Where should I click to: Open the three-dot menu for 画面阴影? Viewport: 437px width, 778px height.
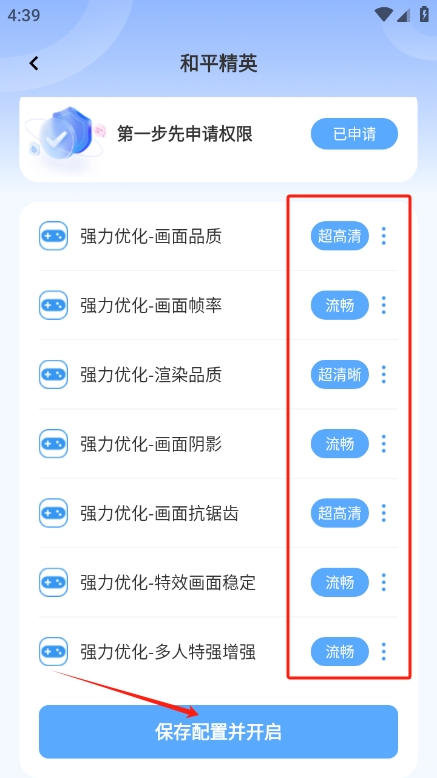tap(383, 444)
